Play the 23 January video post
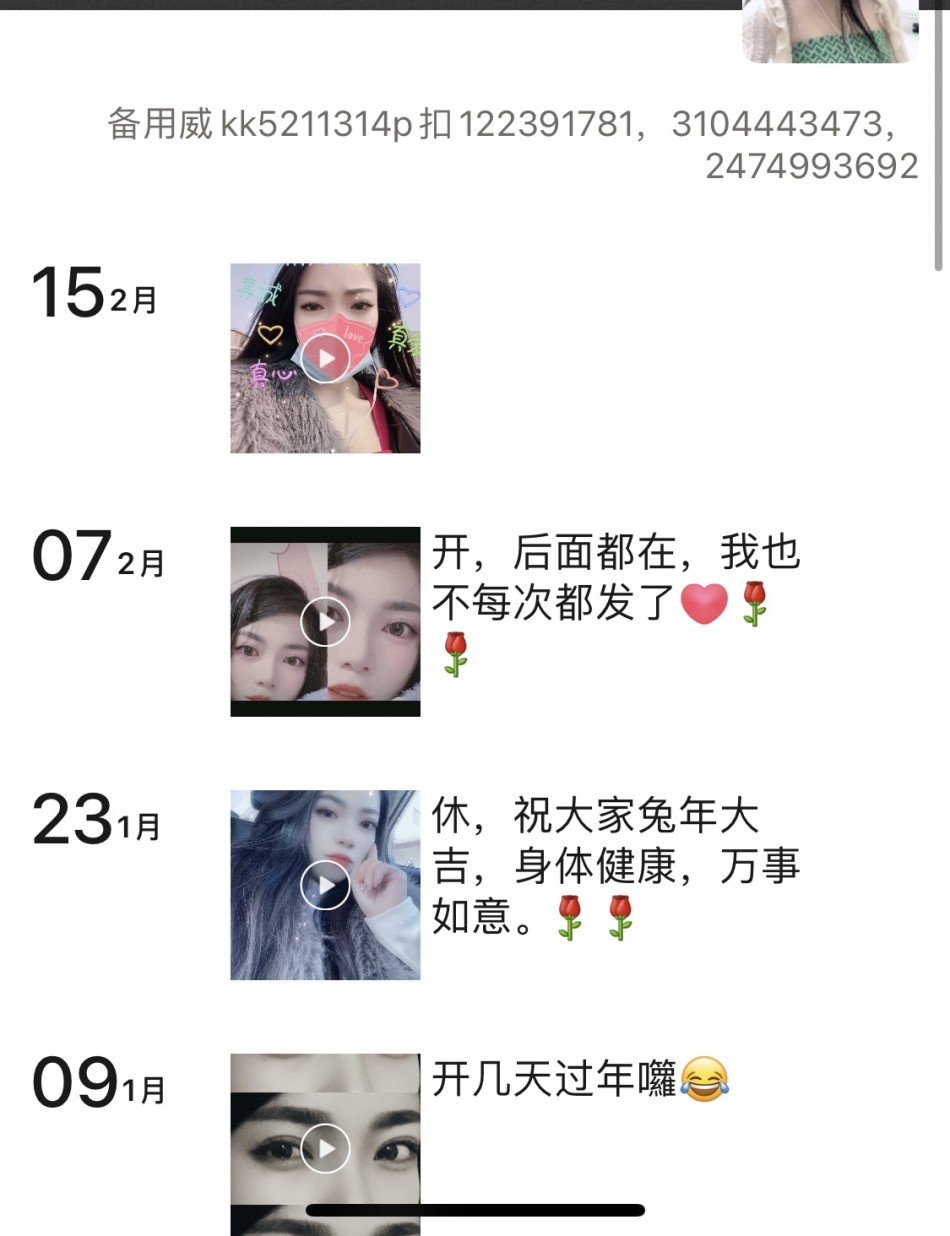This screenshot has width=950, height=1236. click(325, 885)
